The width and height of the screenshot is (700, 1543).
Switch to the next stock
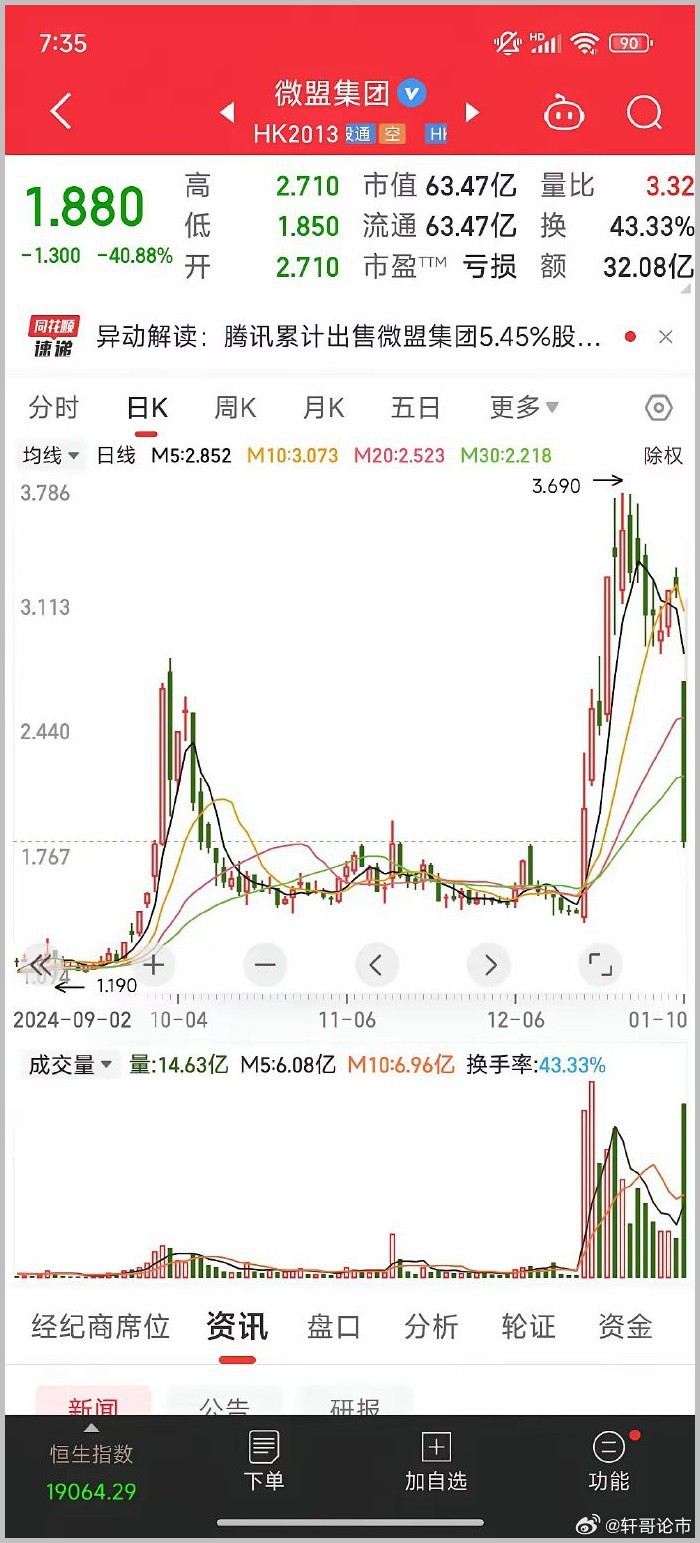coord(473,112)
